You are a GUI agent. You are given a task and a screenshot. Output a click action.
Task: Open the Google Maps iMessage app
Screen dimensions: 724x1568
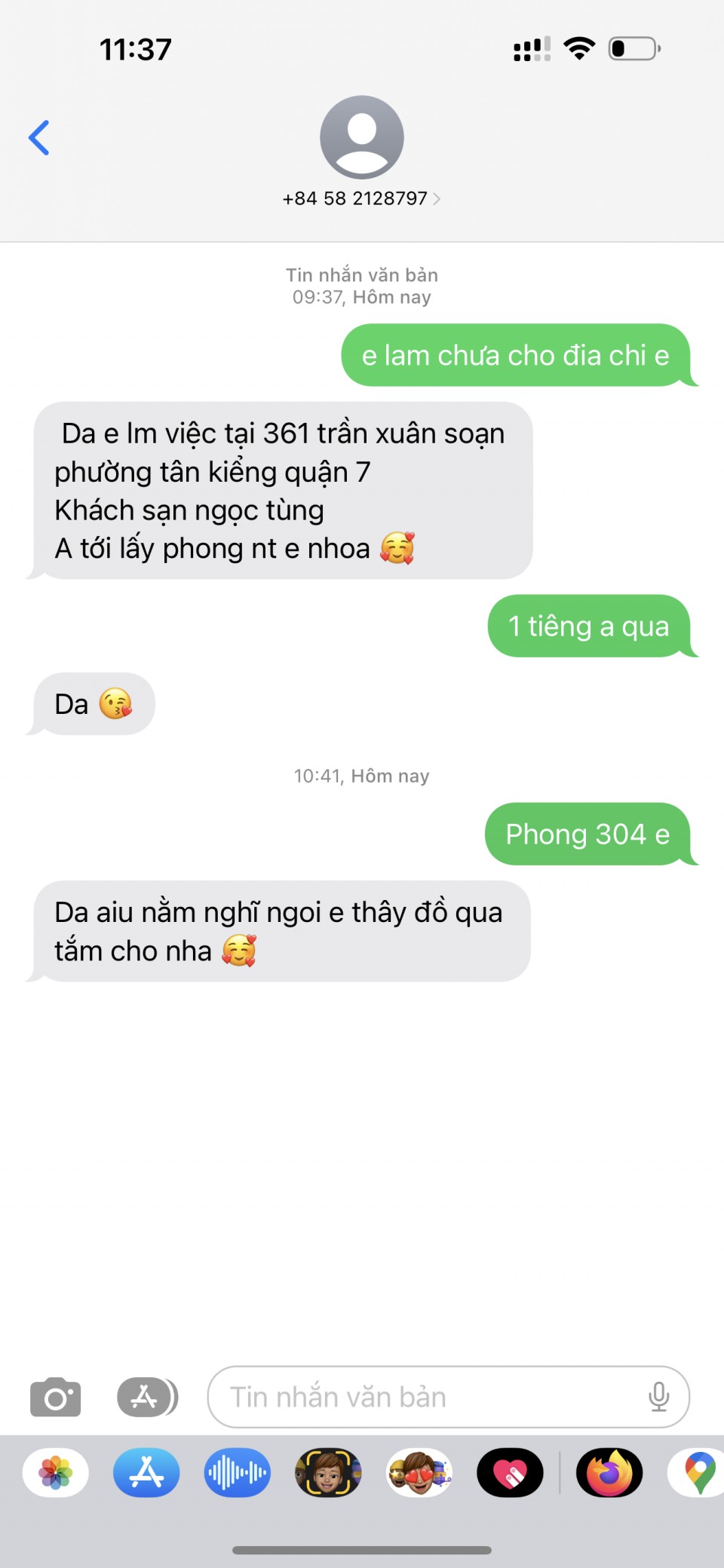(698, 1473)
